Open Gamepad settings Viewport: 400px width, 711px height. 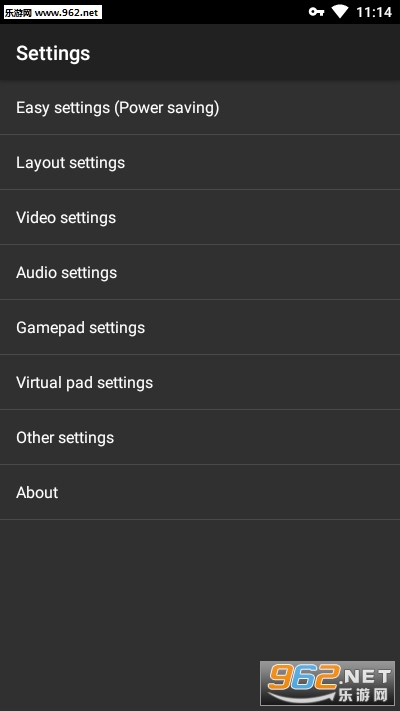tap(200, 327)
